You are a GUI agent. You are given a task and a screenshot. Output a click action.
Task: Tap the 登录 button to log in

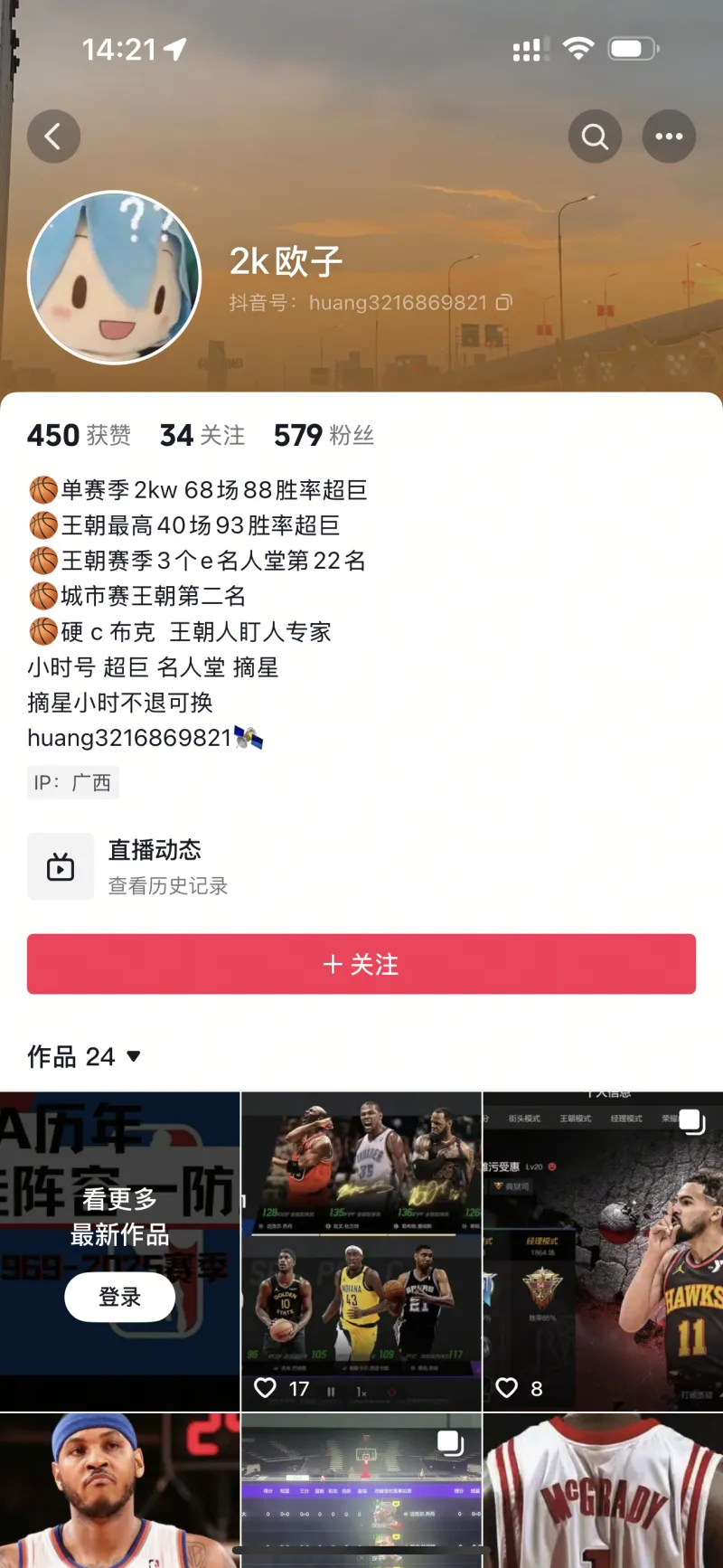click(119, 1297)
